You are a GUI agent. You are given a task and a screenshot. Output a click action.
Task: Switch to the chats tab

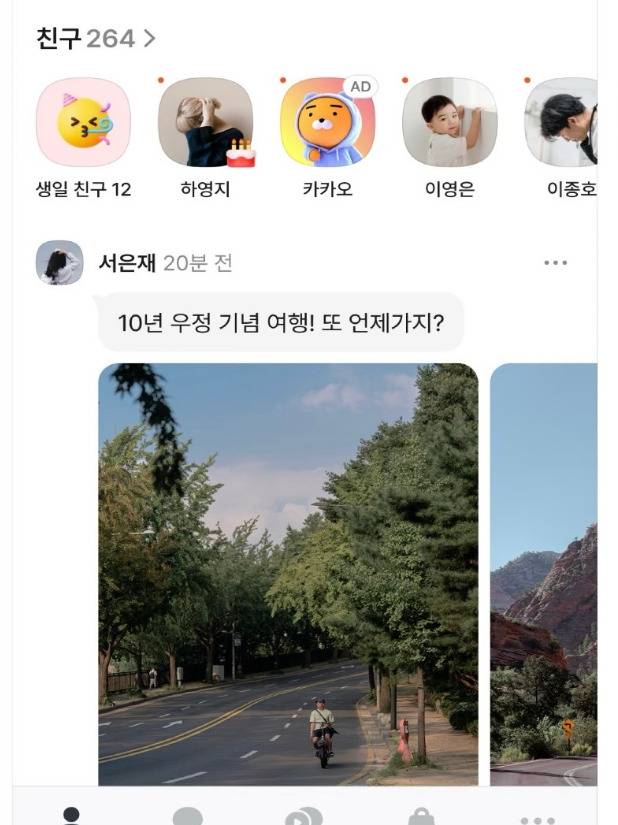click(188, 815)
